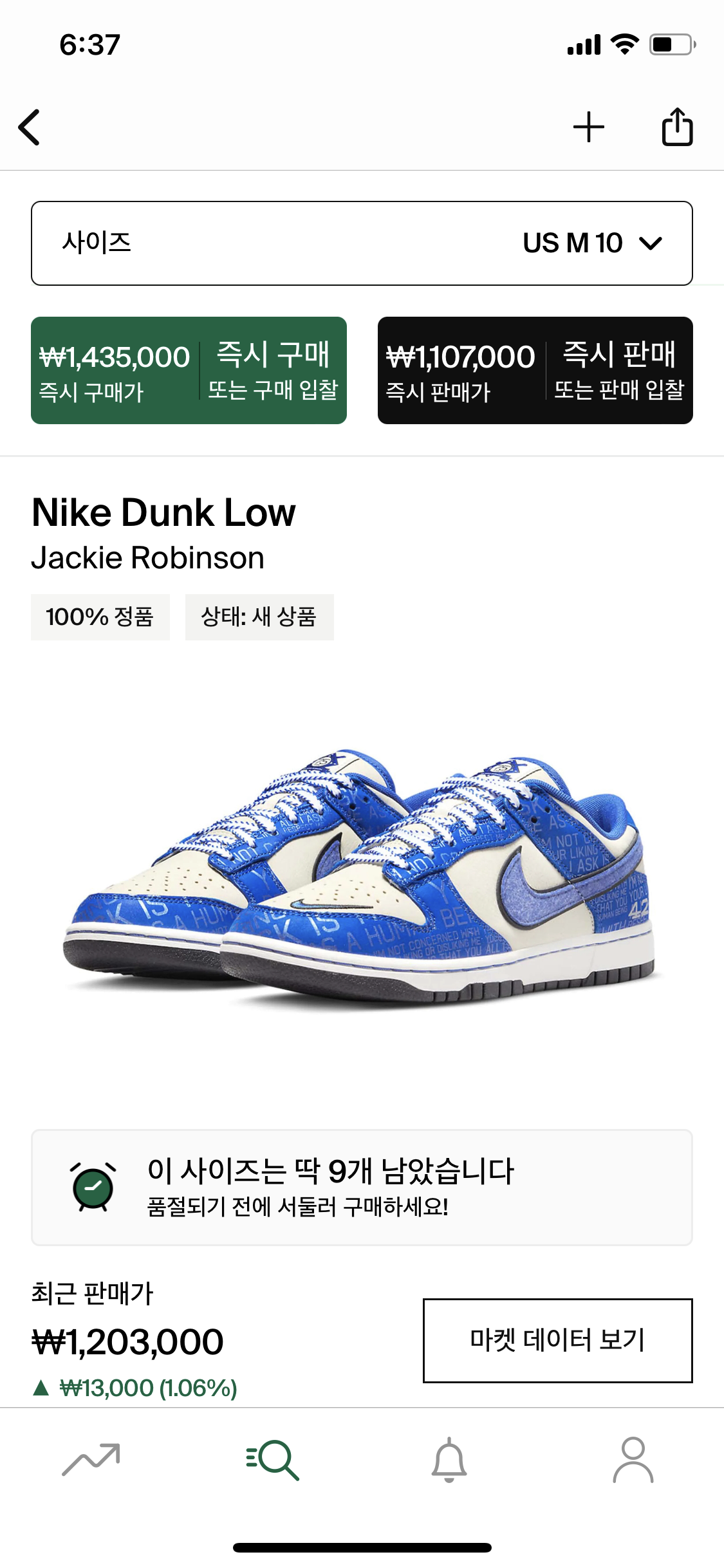The height and width of the screenshot is (1568, 724).
Task: Share the Nike Dunk Low listing
Action: [x=677, y=127]
